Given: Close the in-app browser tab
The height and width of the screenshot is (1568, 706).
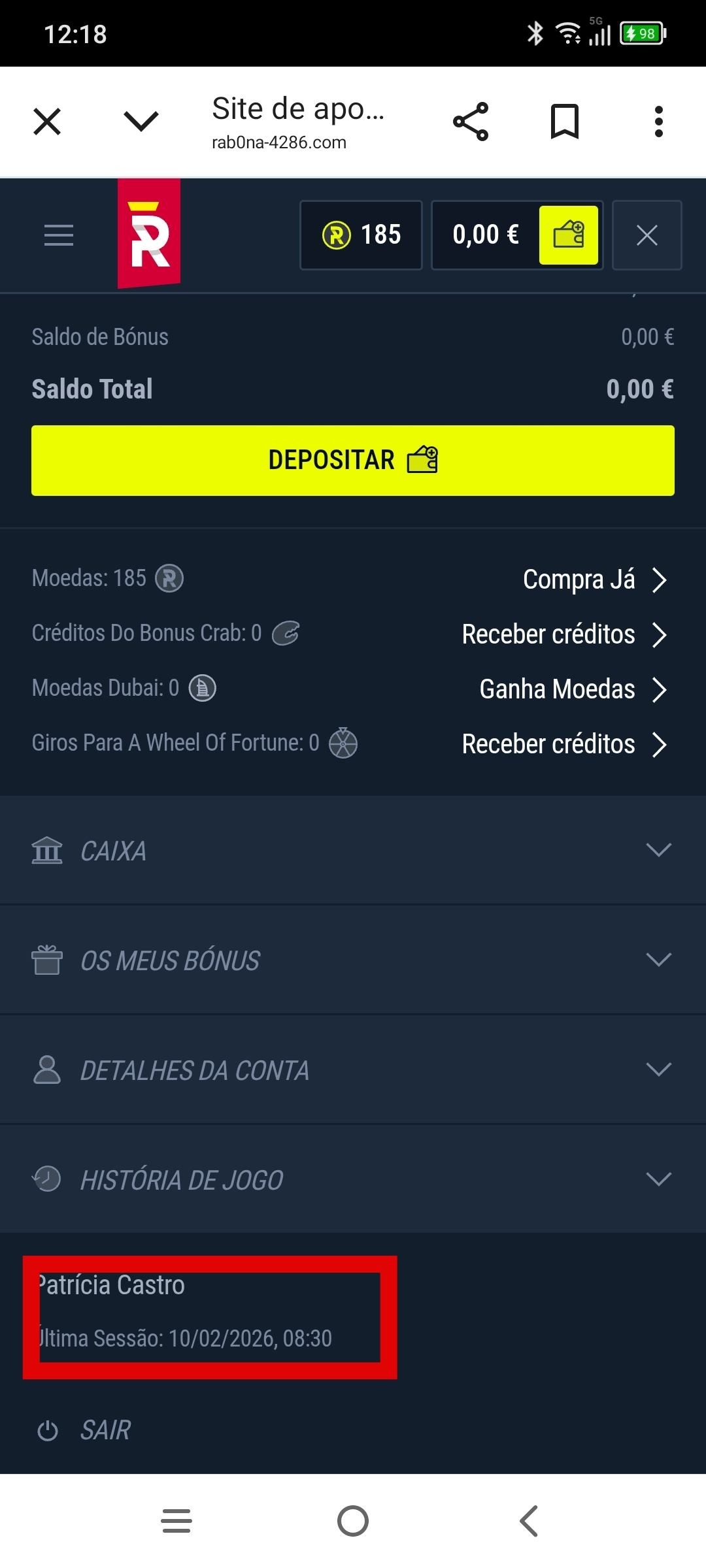Looking at the screenshot, I should coord(47,122).
